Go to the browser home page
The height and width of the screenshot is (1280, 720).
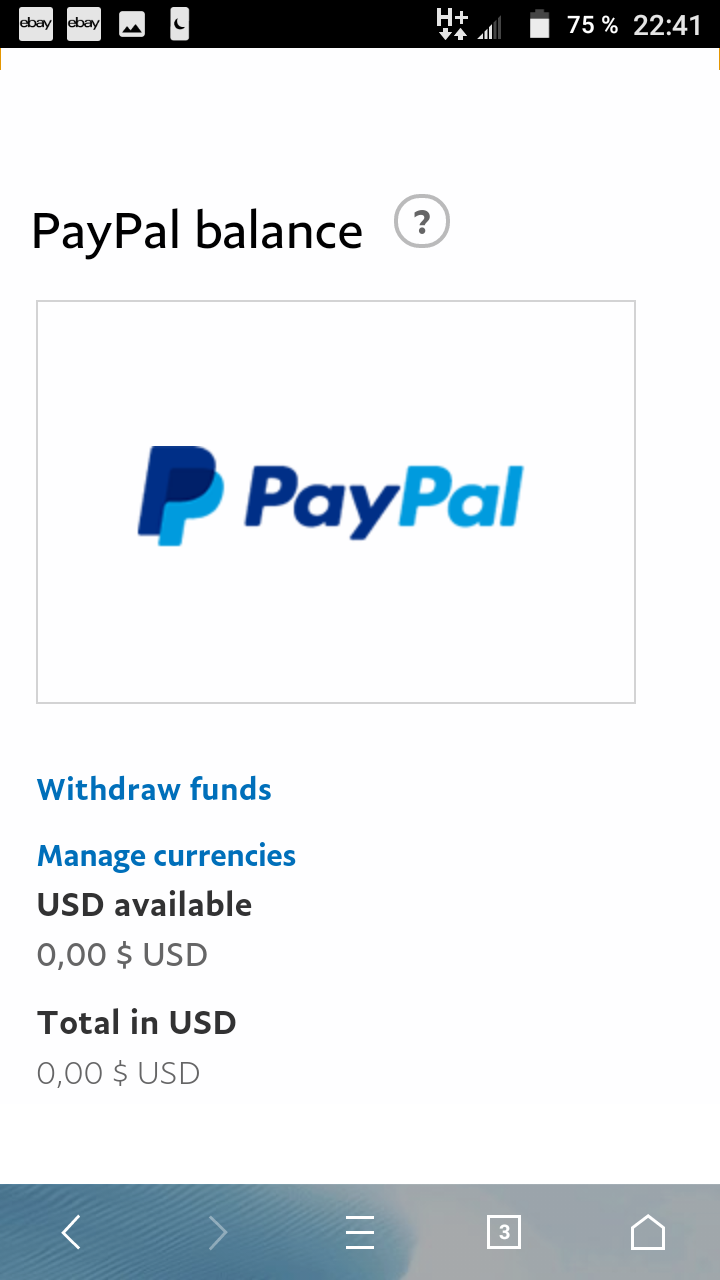647,1233
